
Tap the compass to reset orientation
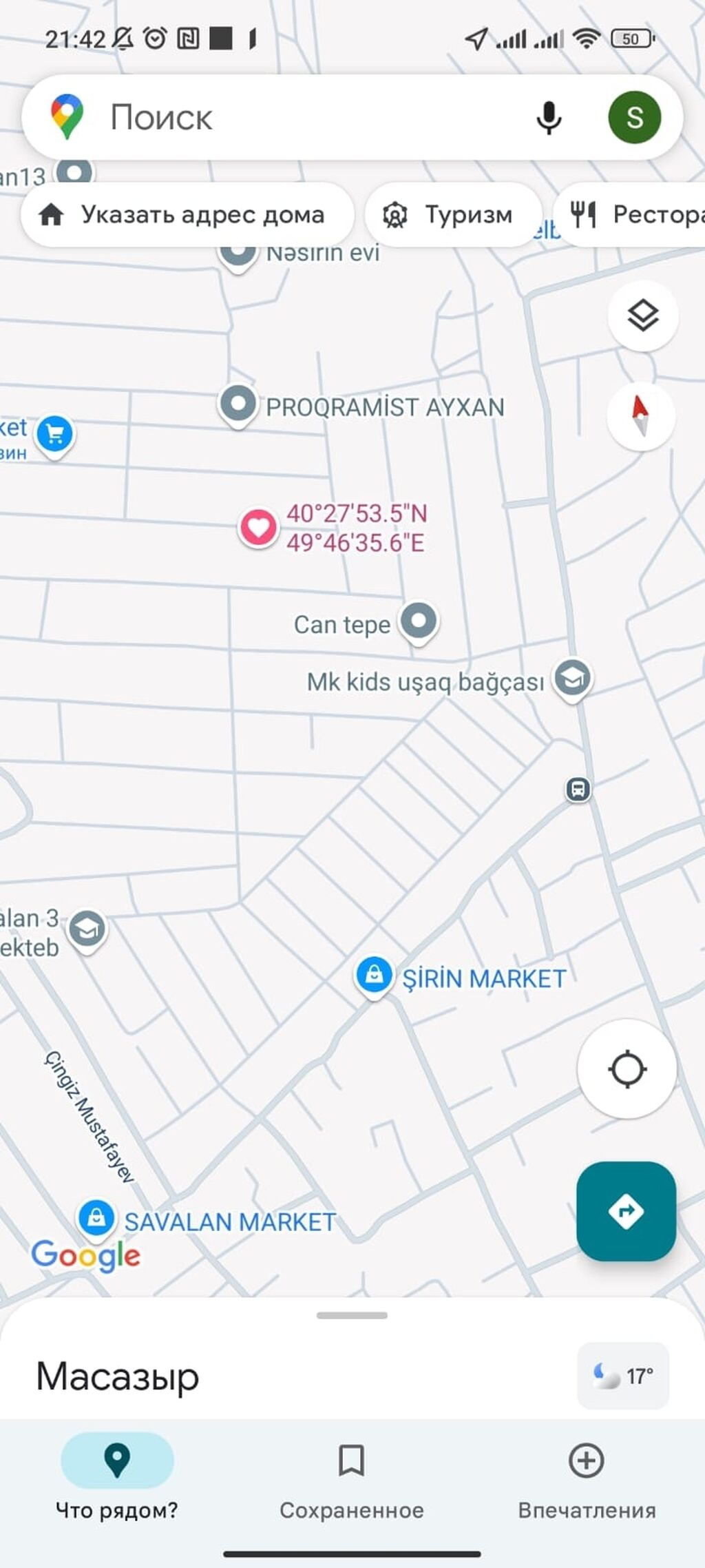[x=641, y=416]
